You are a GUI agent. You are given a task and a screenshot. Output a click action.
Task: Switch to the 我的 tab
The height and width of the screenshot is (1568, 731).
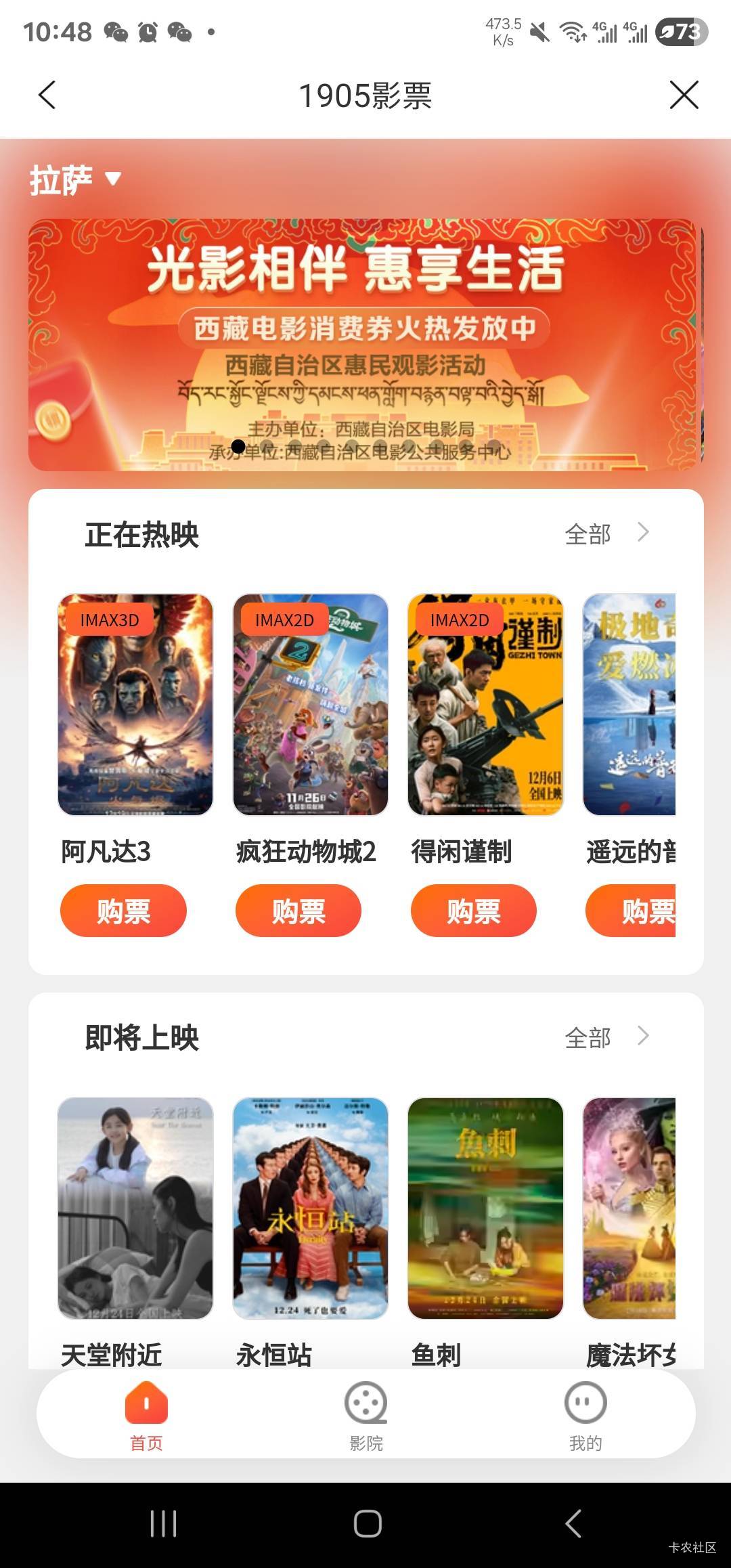point(585,1415)
